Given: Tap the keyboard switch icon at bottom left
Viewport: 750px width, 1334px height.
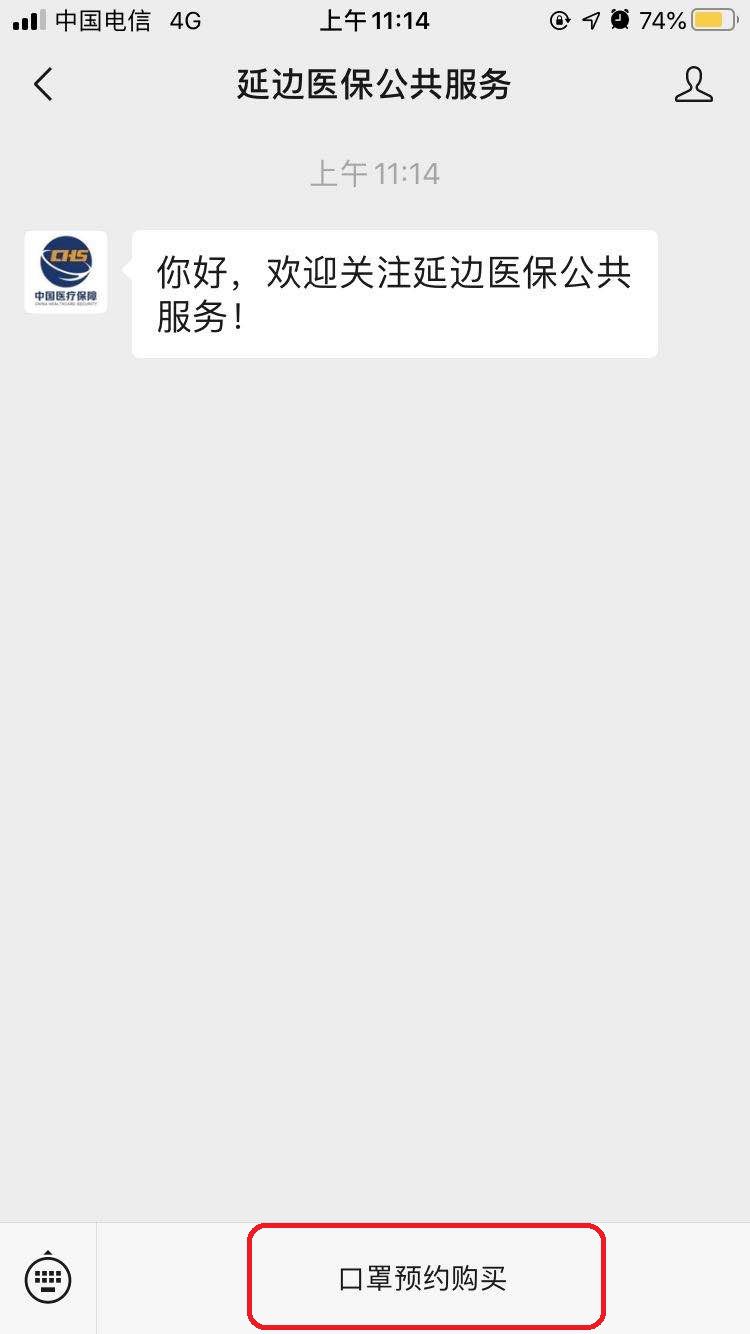Looking at the screenshot, I should pos(48,1277).
